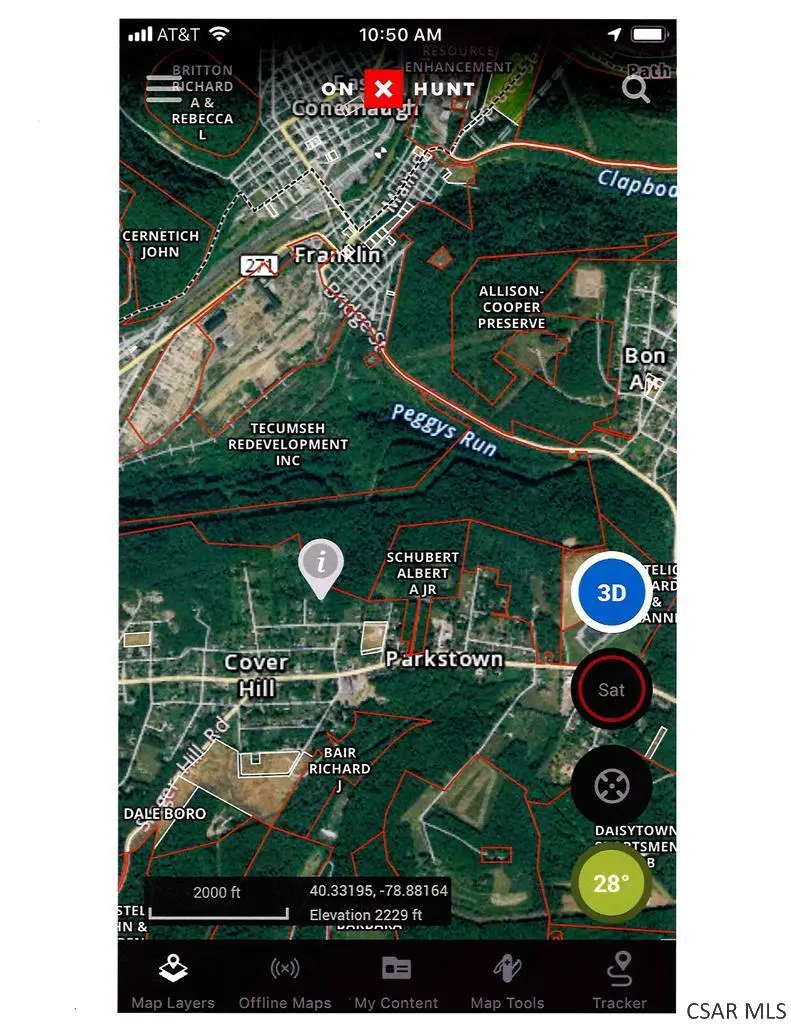
Task: Tap the dropped pin info marker
Action: [x=320, y=566]
